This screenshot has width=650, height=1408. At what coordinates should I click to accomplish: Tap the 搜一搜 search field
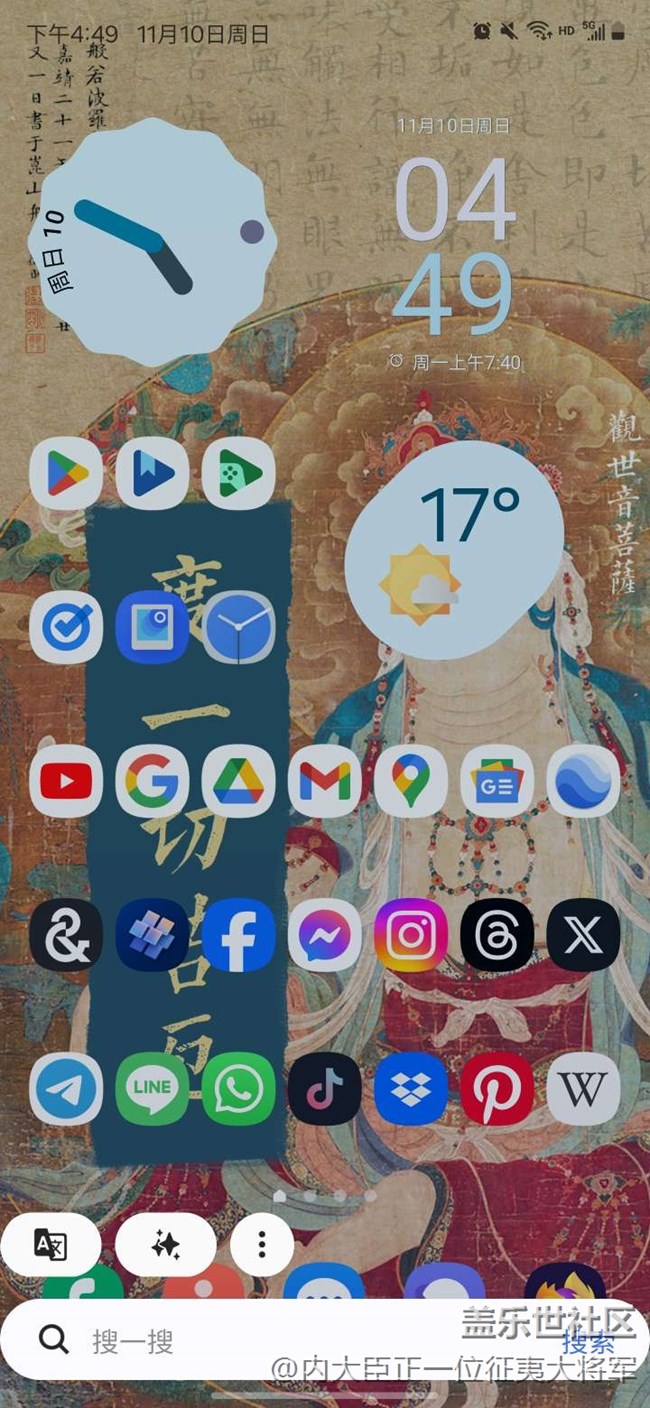tap(300, 1340)
